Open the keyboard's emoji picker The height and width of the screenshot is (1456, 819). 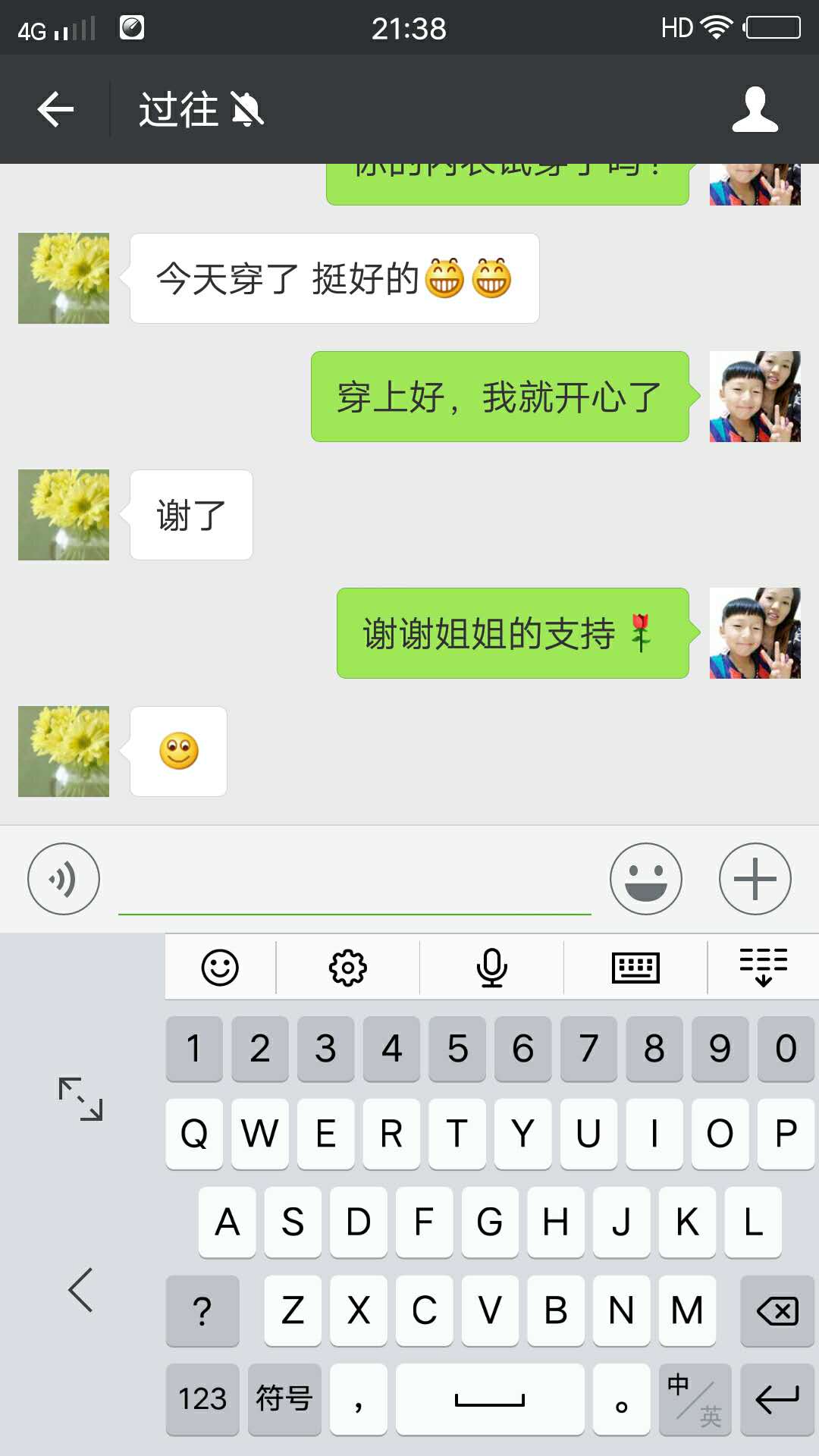220,968
